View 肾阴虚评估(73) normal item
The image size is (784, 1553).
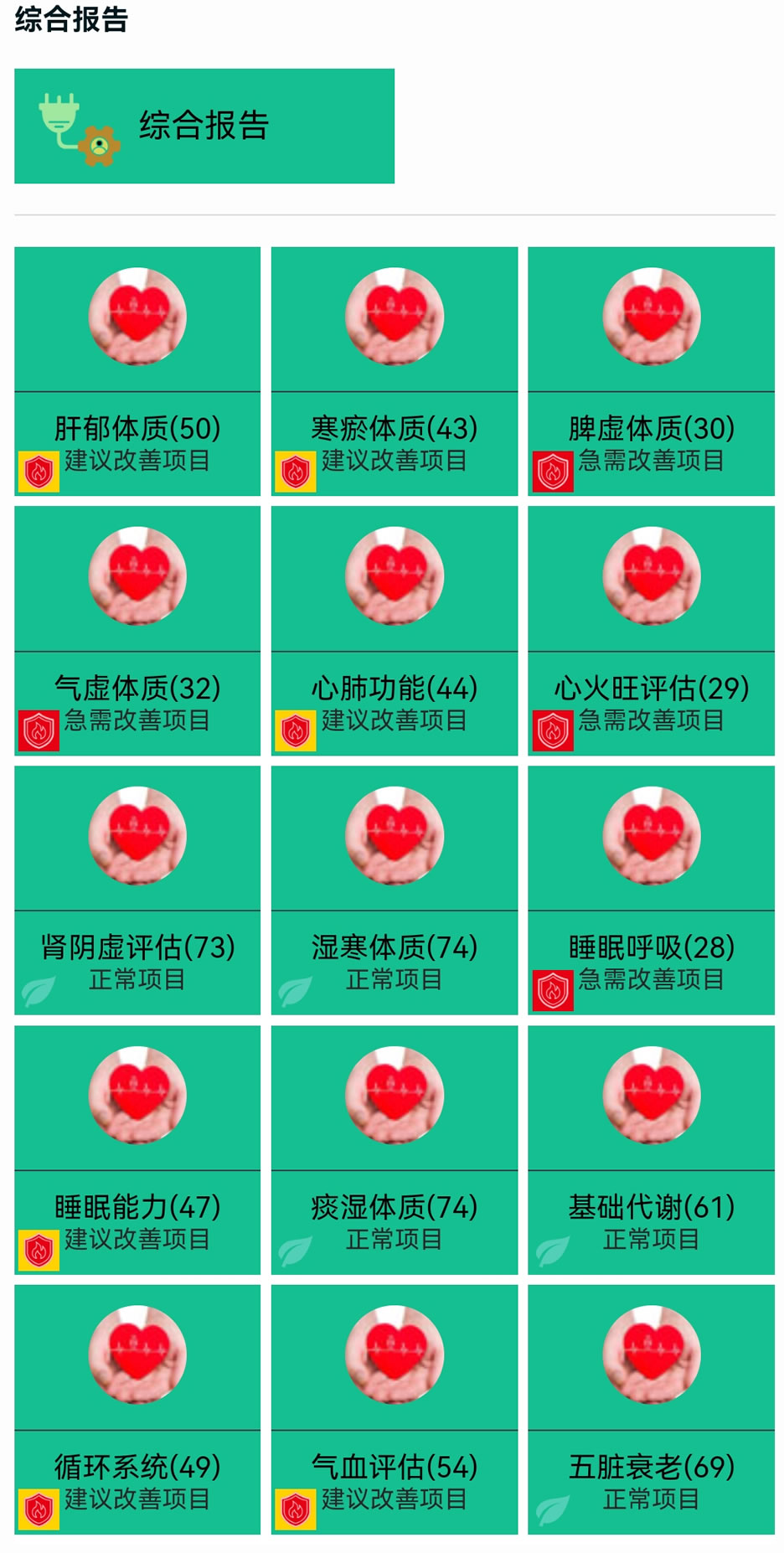pyautogui.click(x=137, y=890)
